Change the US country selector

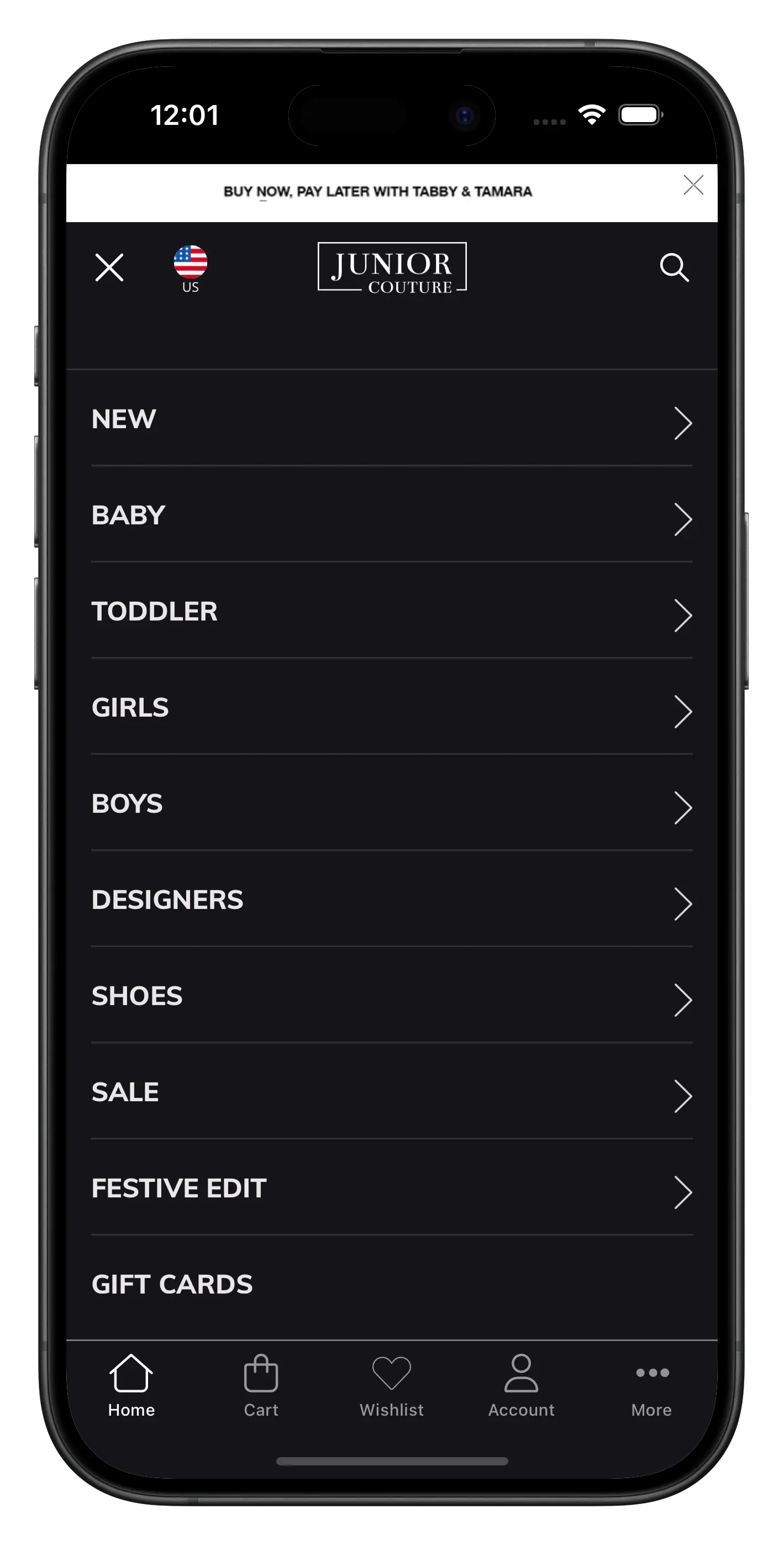(190, 269)
